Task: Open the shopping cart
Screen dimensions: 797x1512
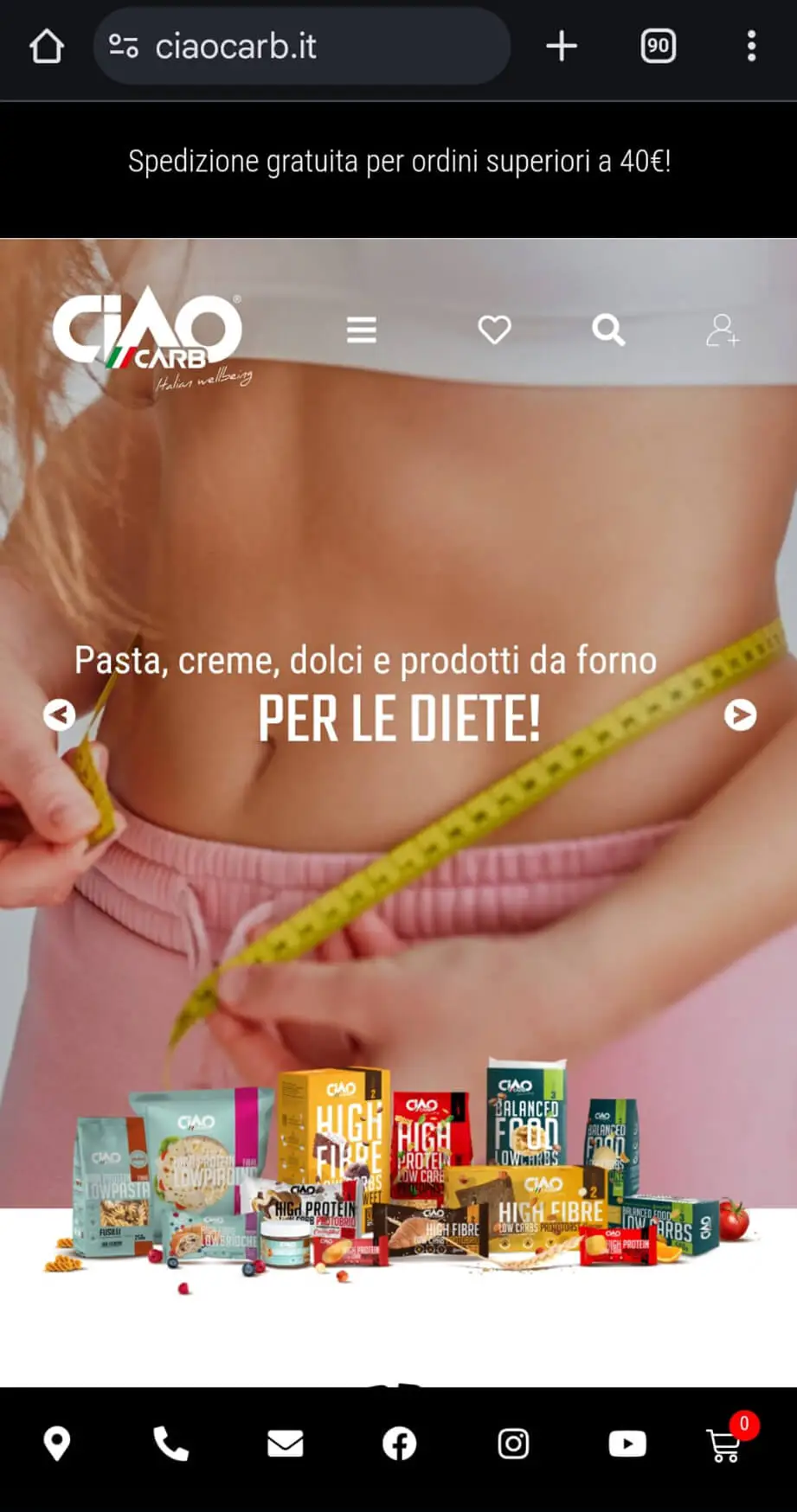Action: pyautogui.click(x=725, y=1445)
